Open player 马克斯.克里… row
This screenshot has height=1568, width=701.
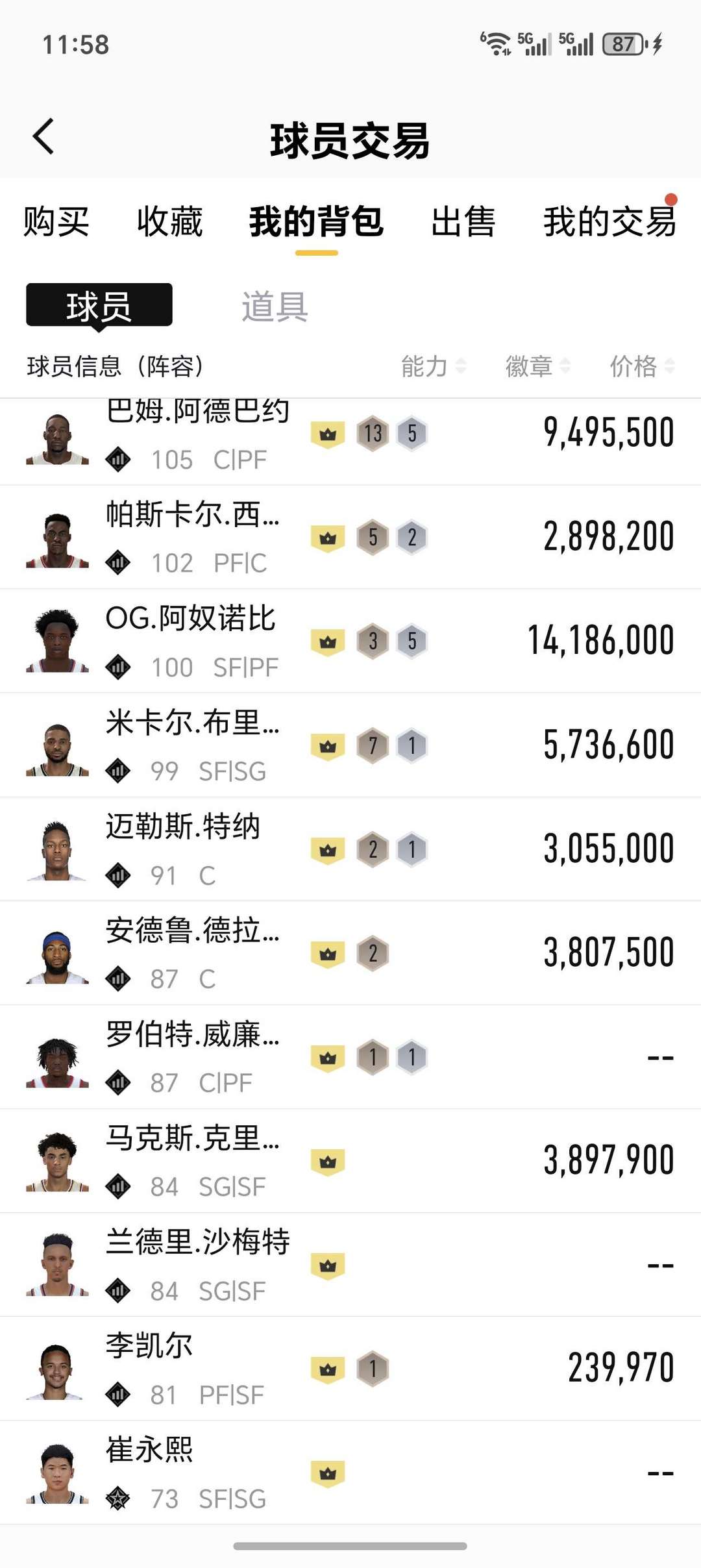(x=350, y=1161)
